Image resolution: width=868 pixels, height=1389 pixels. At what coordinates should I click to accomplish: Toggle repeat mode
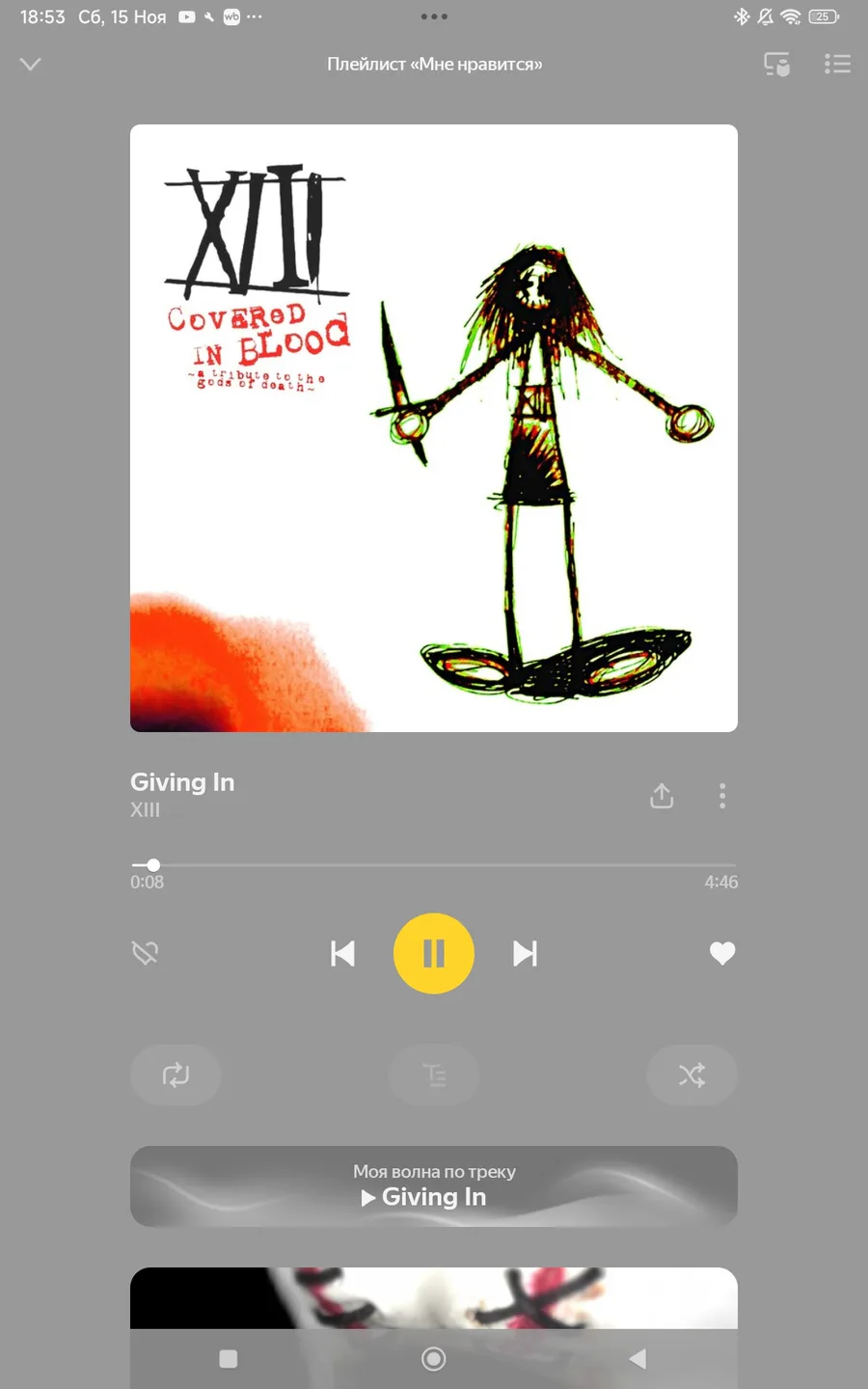[x=176, y=1075]
